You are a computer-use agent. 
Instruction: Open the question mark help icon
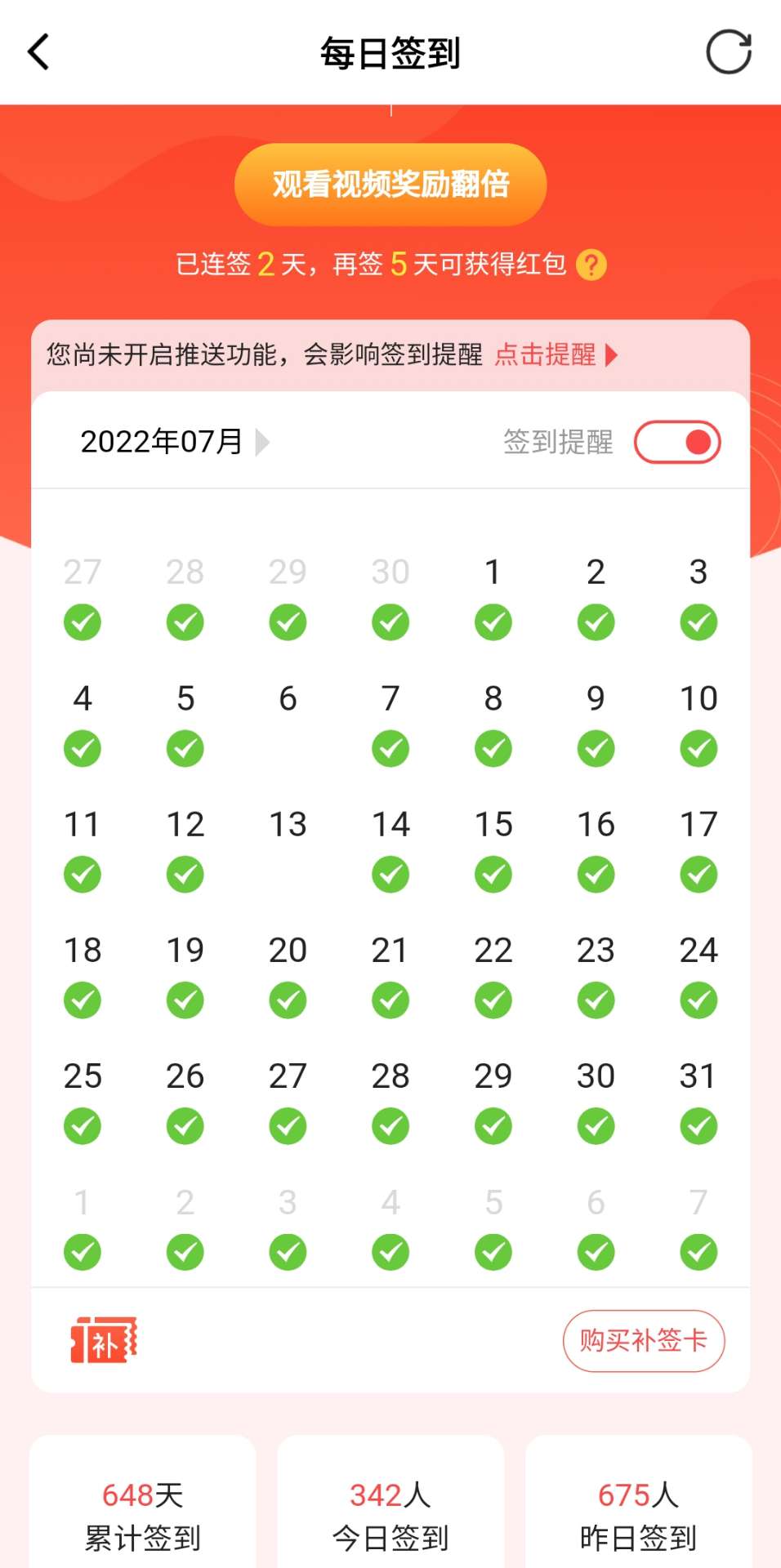pos(594,265)
